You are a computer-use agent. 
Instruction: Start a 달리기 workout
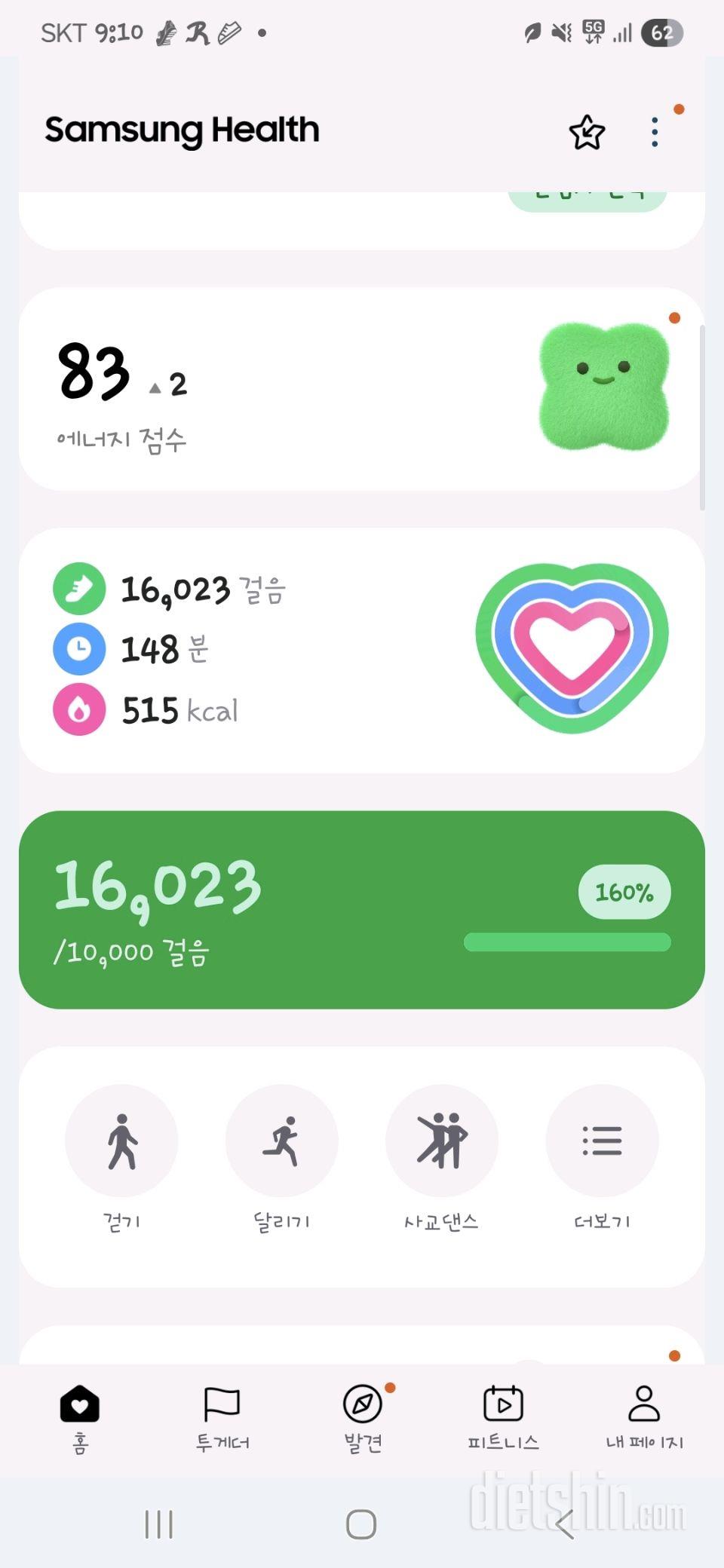(x=282, y=1141)
